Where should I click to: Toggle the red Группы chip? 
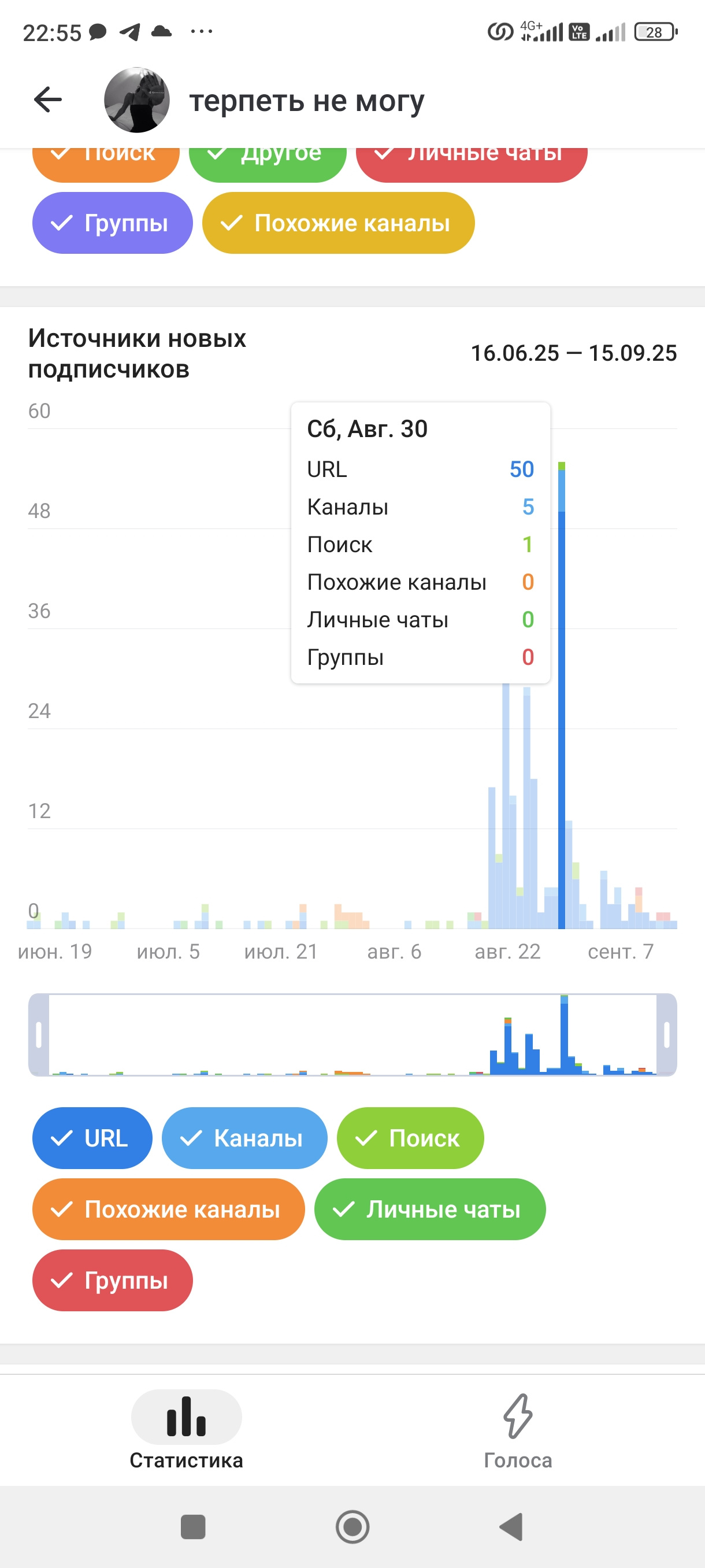[x=113, y=1280]
